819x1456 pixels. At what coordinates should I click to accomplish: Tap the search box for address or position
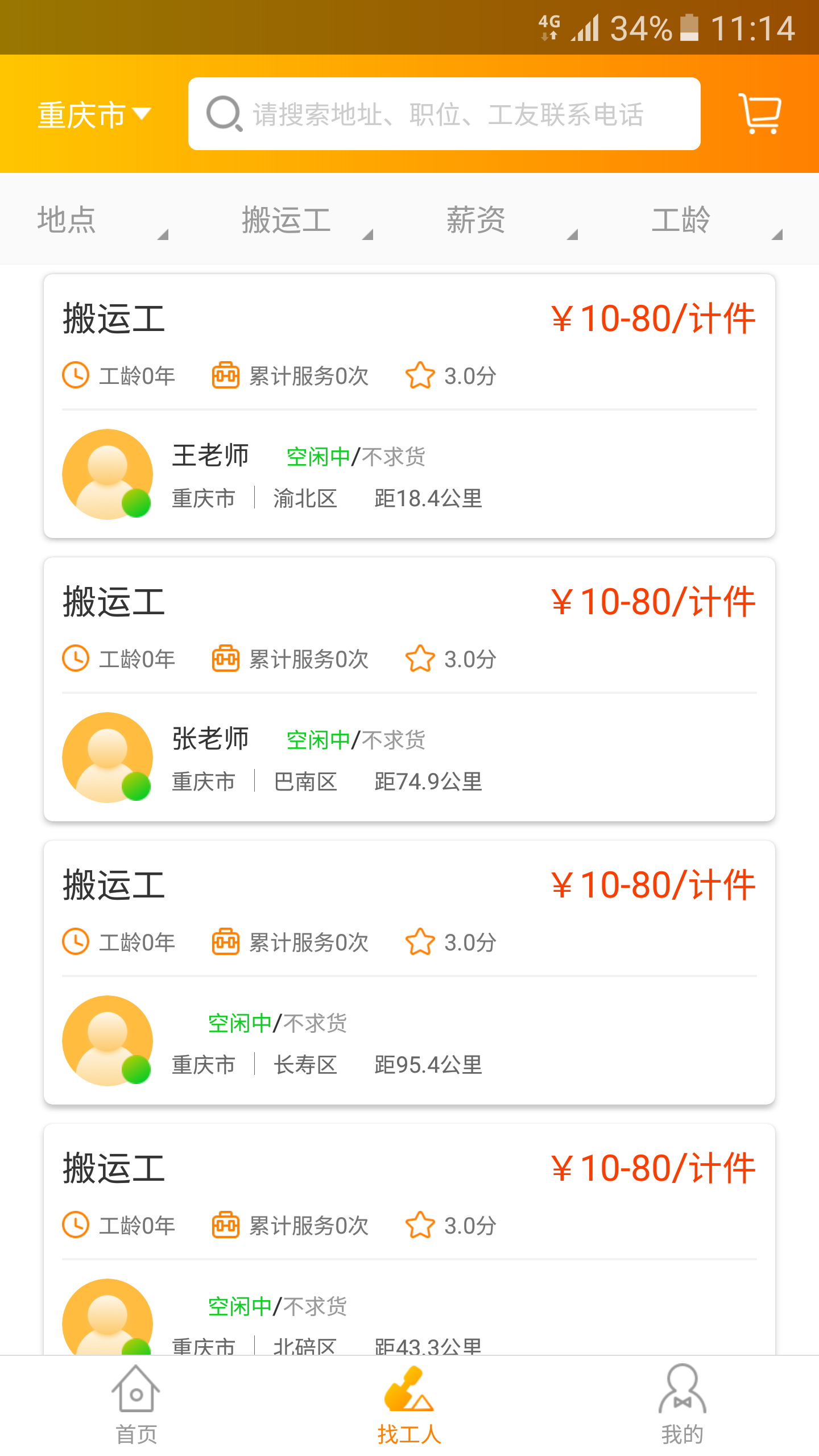click(444, 114)
